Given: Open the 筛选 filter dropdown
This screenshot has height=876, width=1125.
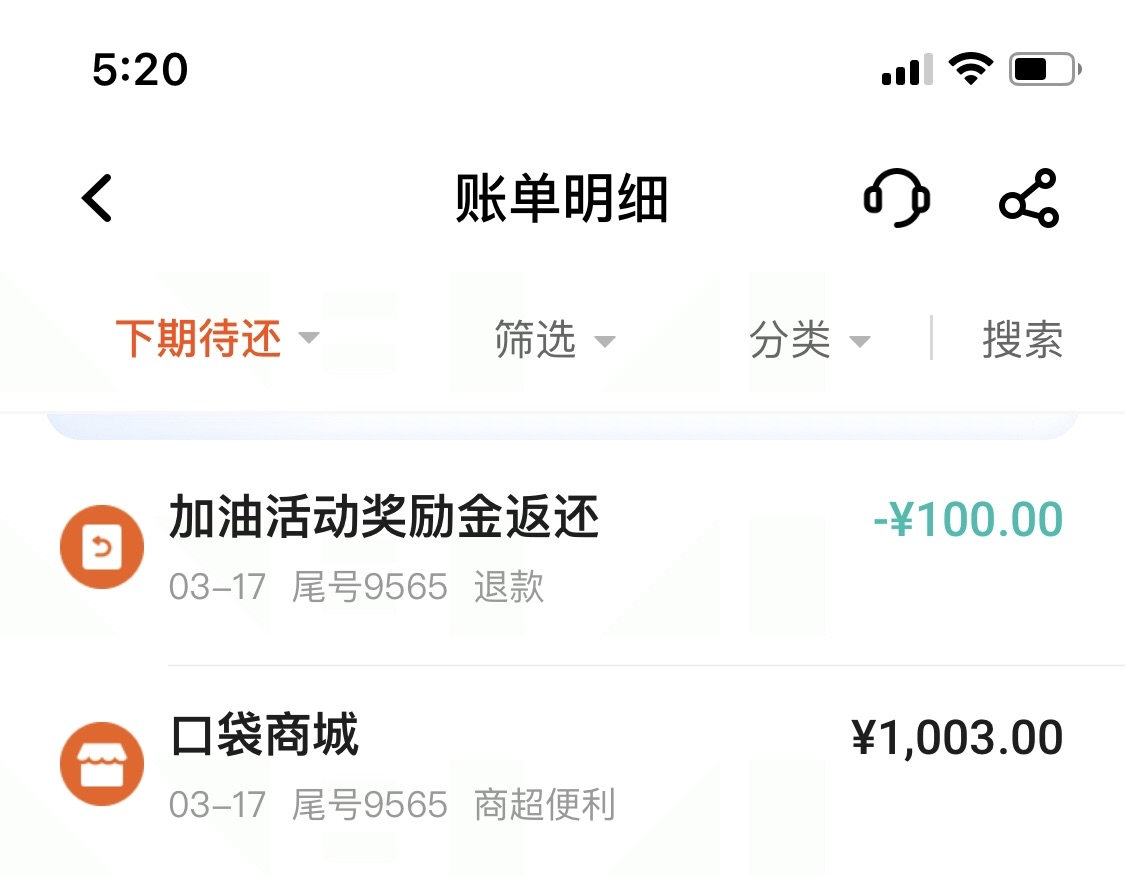Looking at the screenshot, I should click(x=554, y=340).
